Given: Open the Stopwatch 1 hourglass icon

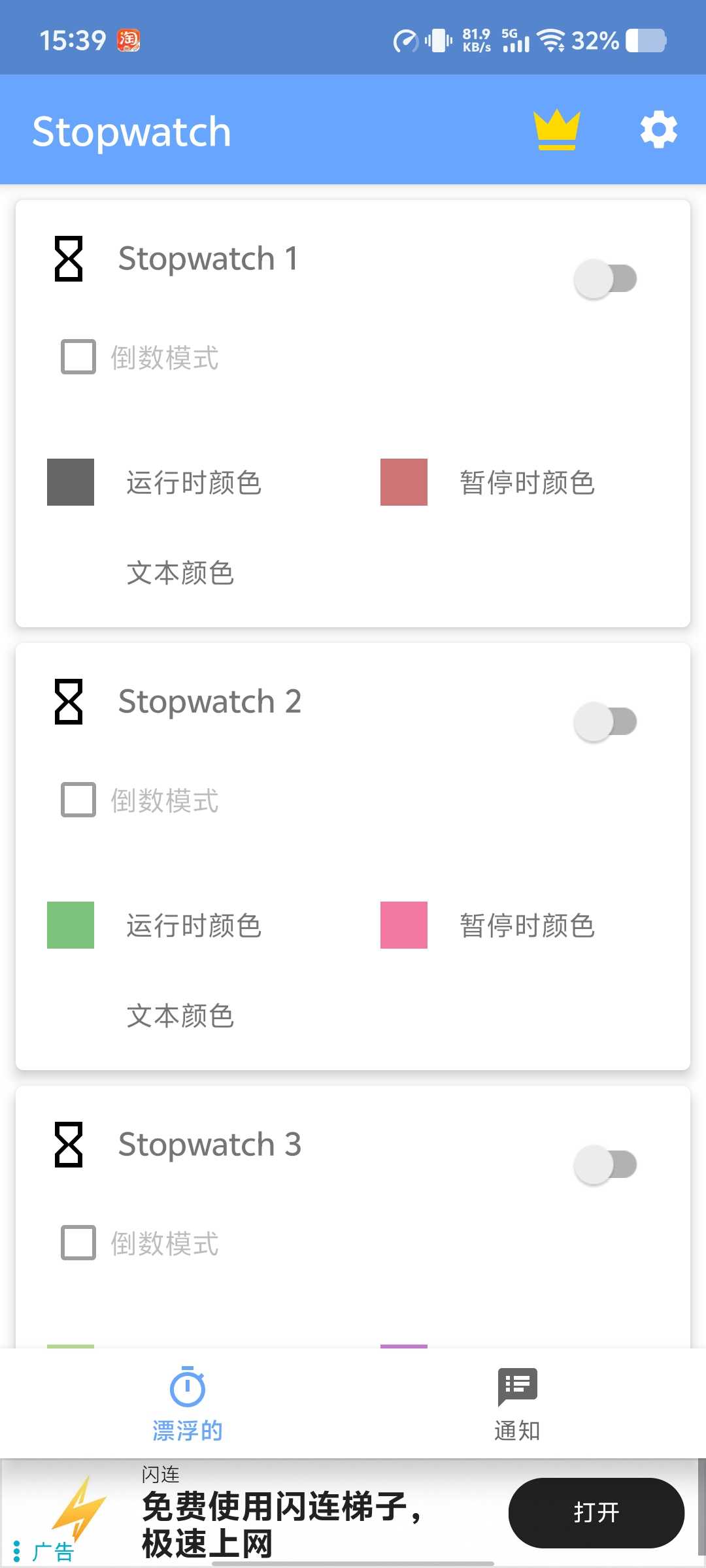Looking at the screenshot, I should tap(69, 259).
